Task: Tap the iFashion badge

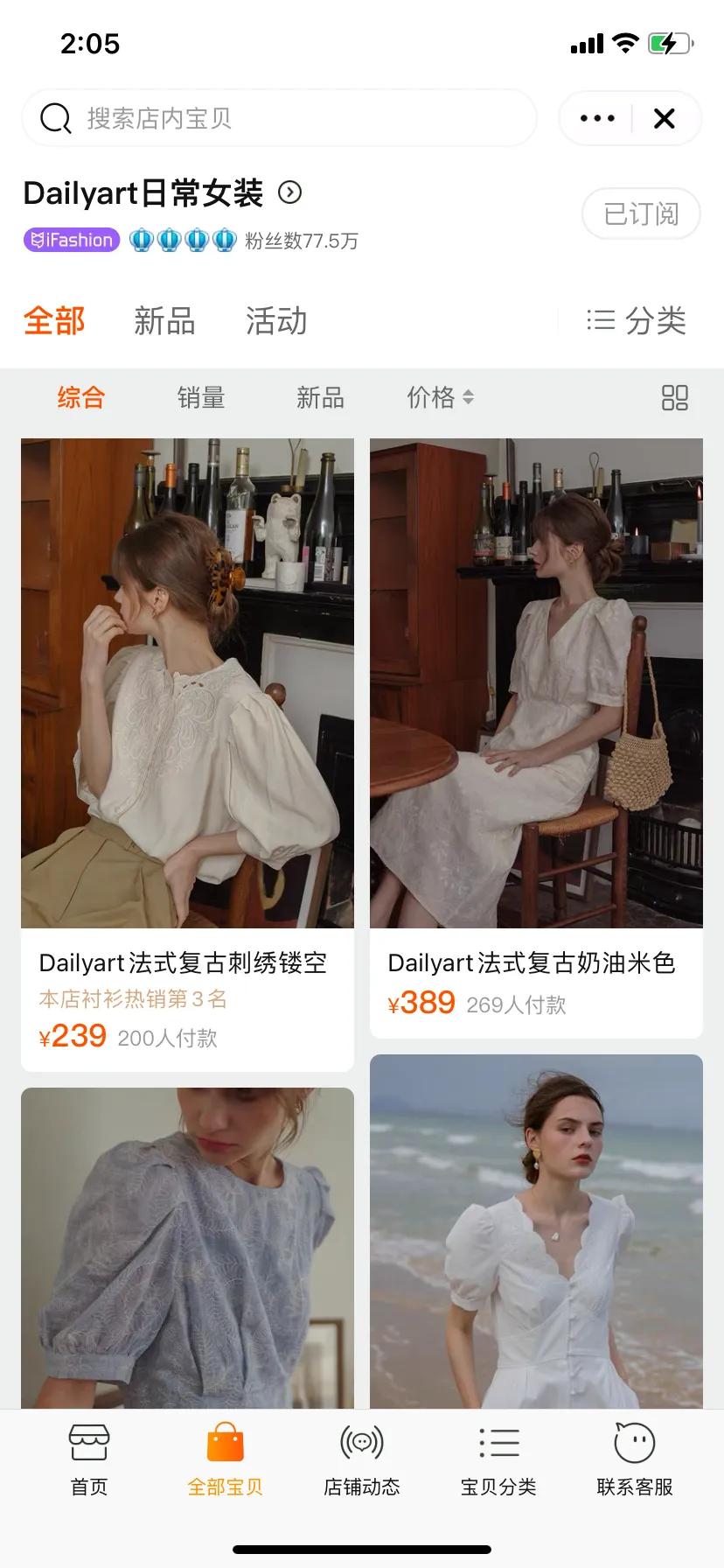Action: pyautogui.click(x=70, y=239)
